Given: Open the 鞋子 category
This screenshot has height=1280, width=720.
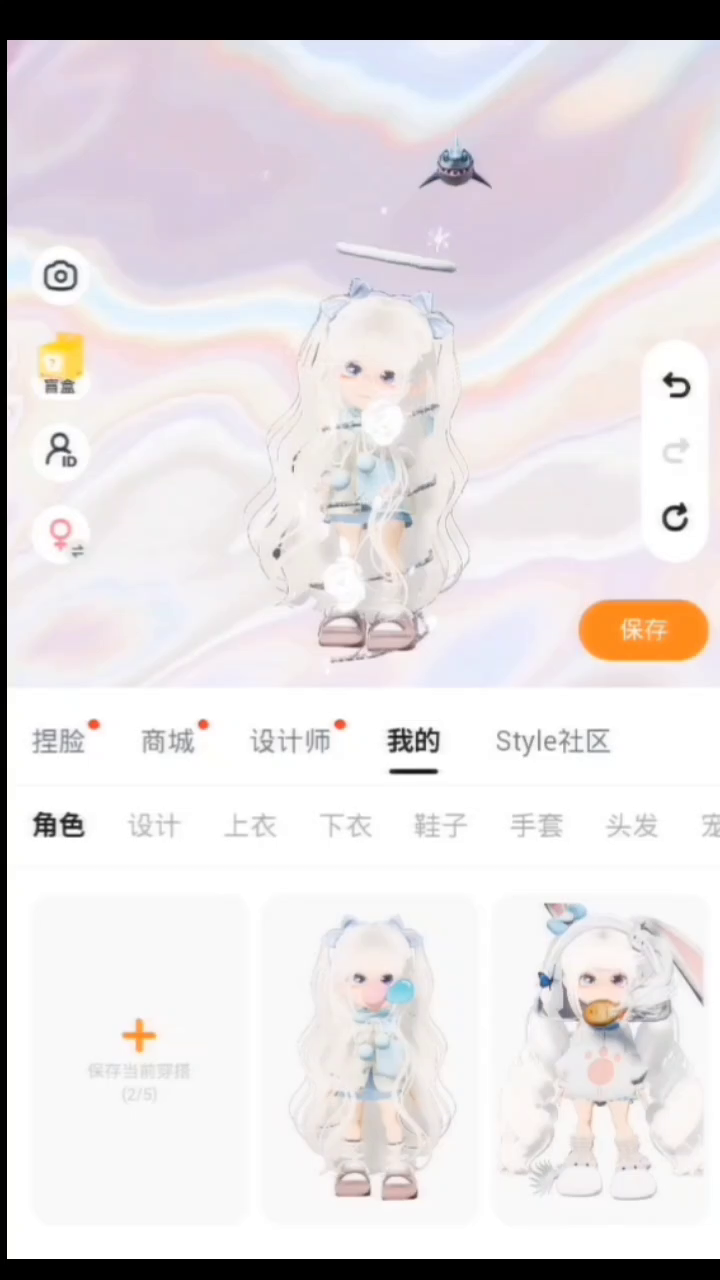Looking at the screenshot, I should click(441, 826).
